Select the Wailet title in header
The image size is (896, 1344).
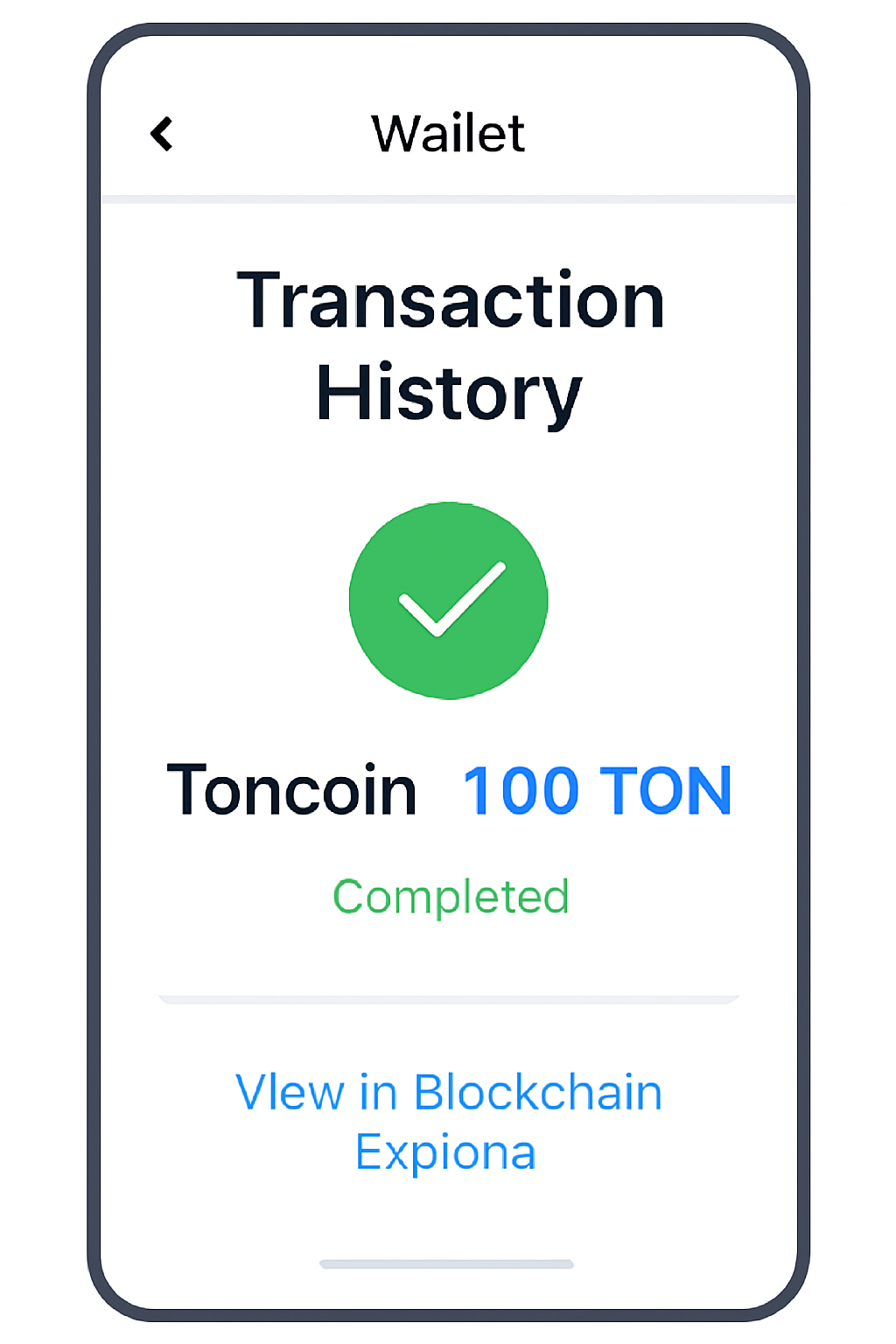tap(447, 133)
